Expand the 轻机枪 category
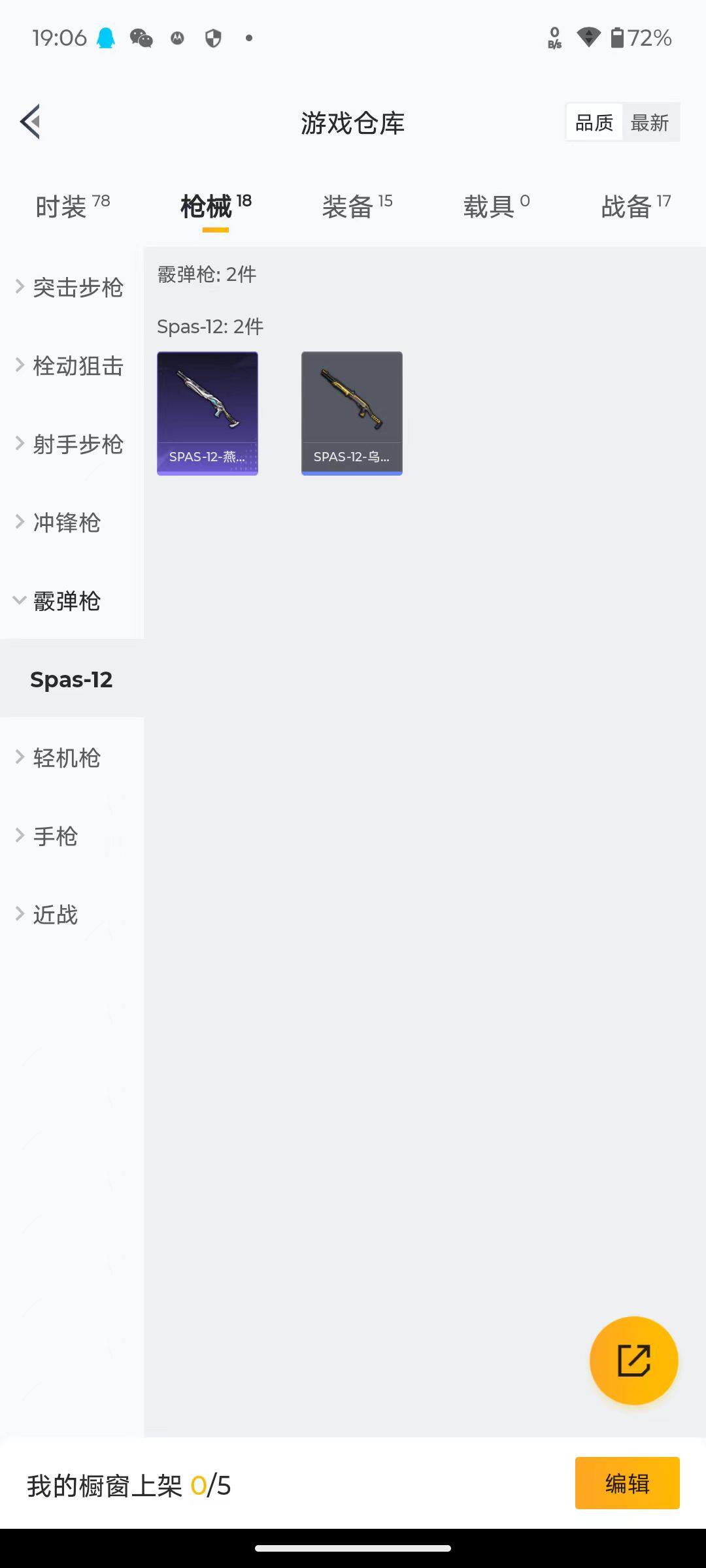The width and height of the screenshot is (706, 1568). (x=66, y=758)
